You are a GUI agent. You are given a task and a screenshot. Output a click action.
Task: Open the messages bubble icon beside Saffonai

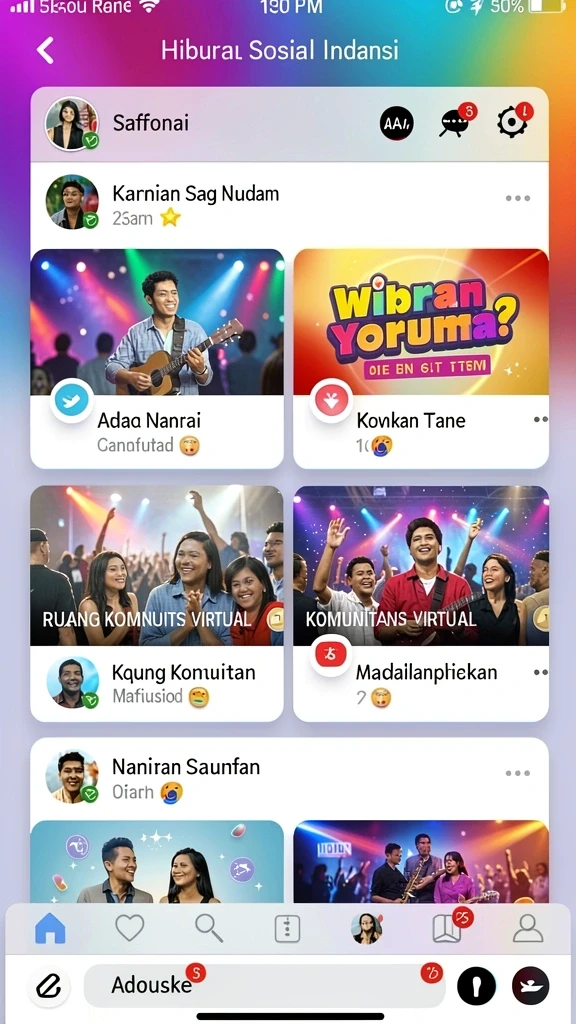tap(456, 121)
